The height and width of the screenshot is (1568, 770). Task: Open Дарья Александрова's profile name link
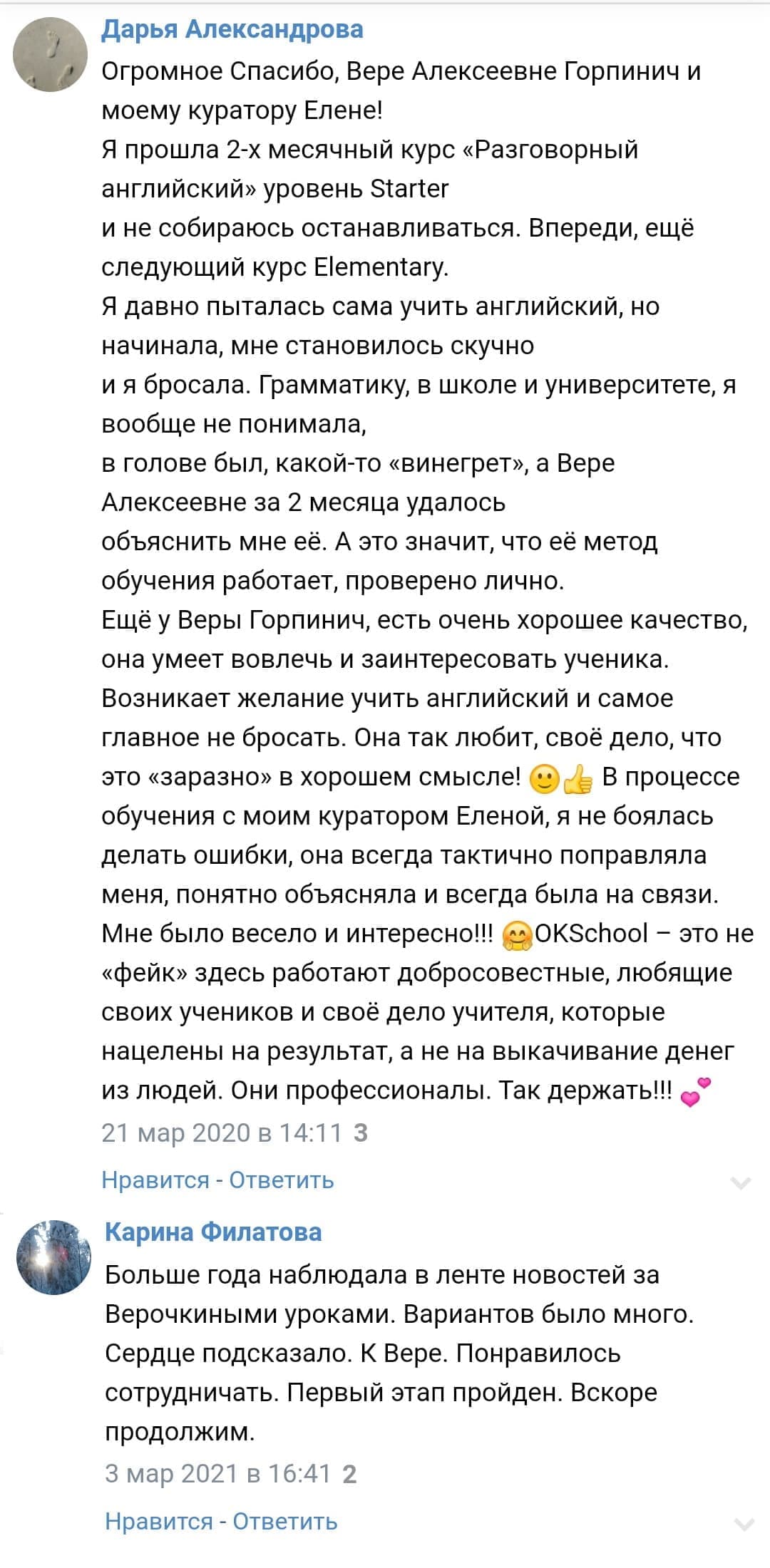[x=232, y=30]
